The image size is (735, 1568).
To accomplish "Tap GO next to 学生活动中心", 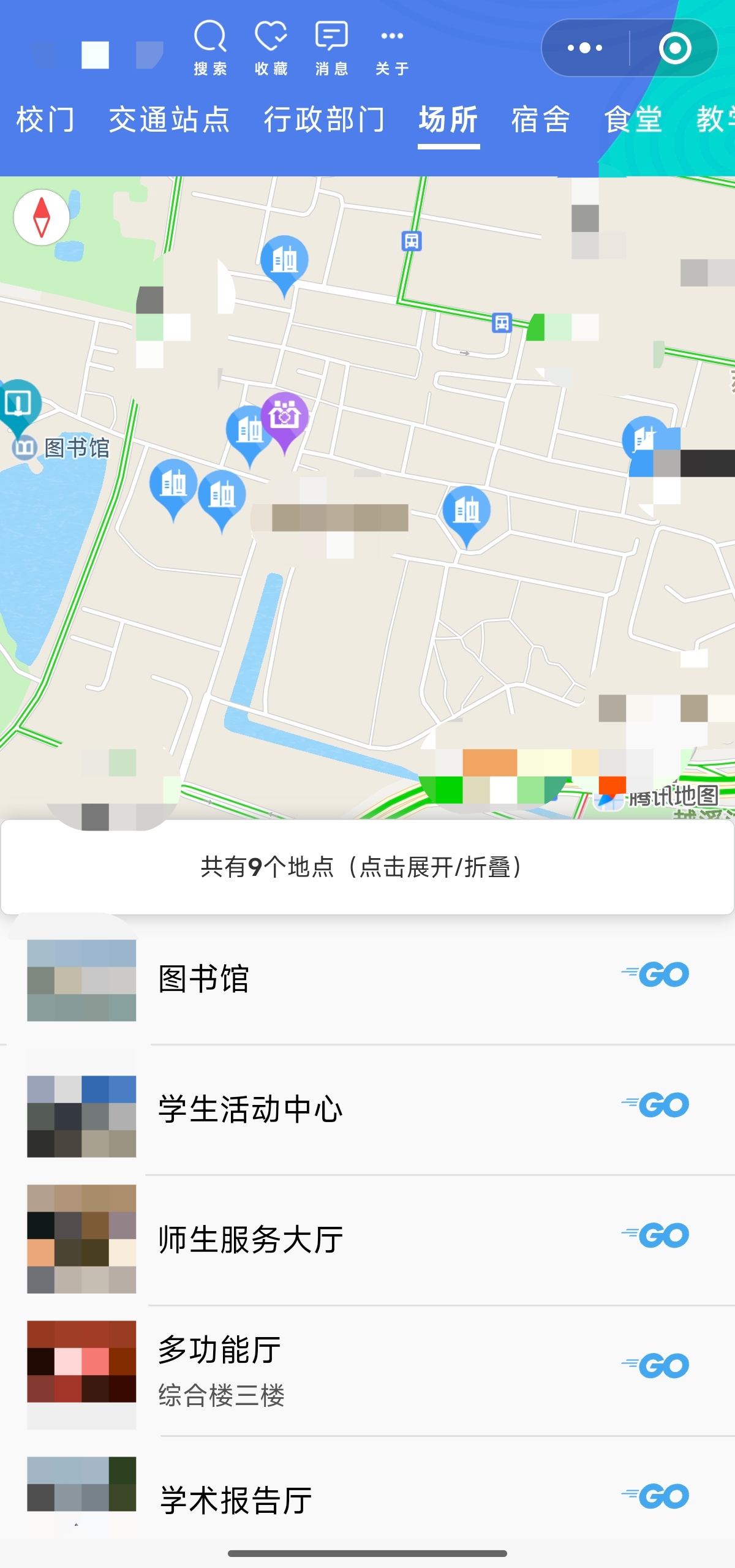I will click(x=655, y=1105).
